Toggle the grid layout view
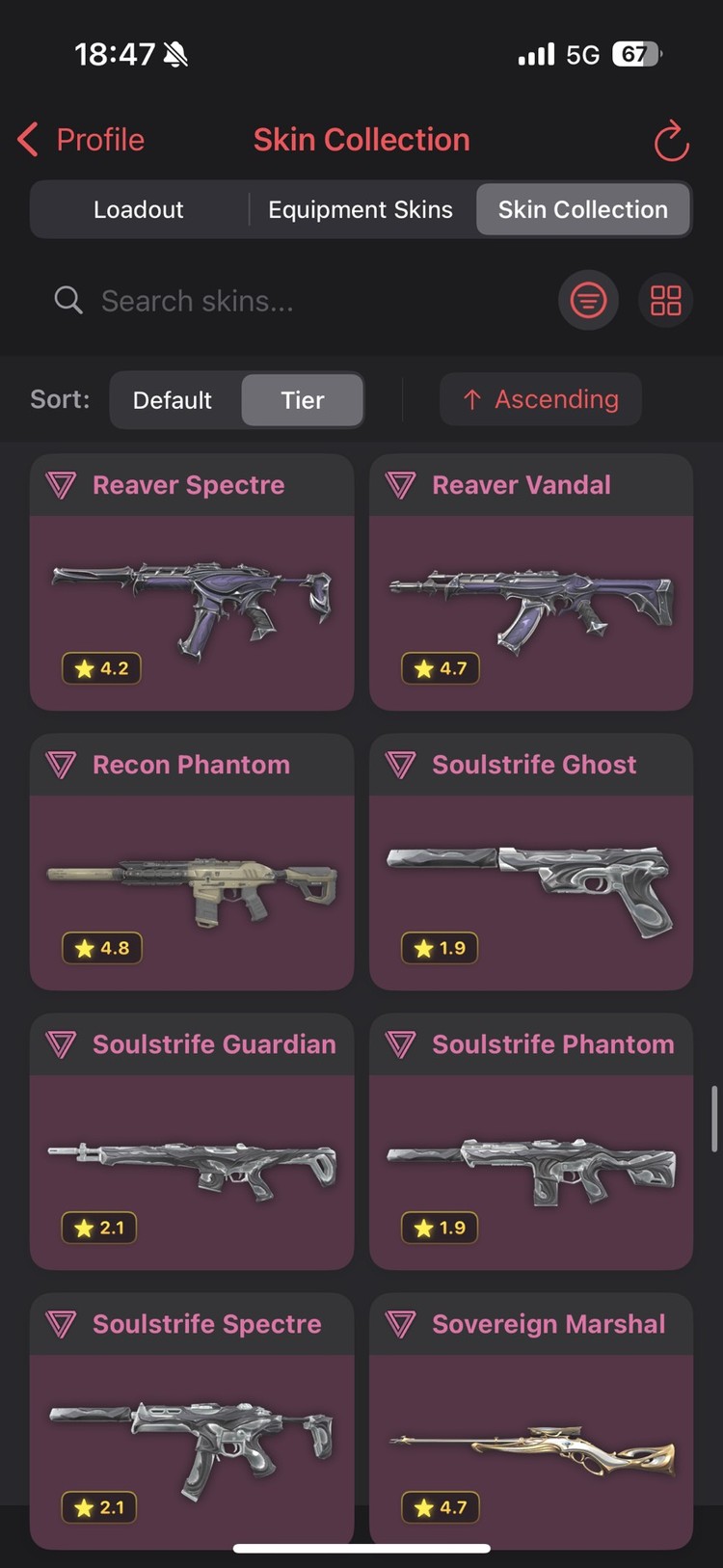723x1568 pixels. [x=665, y=301]
